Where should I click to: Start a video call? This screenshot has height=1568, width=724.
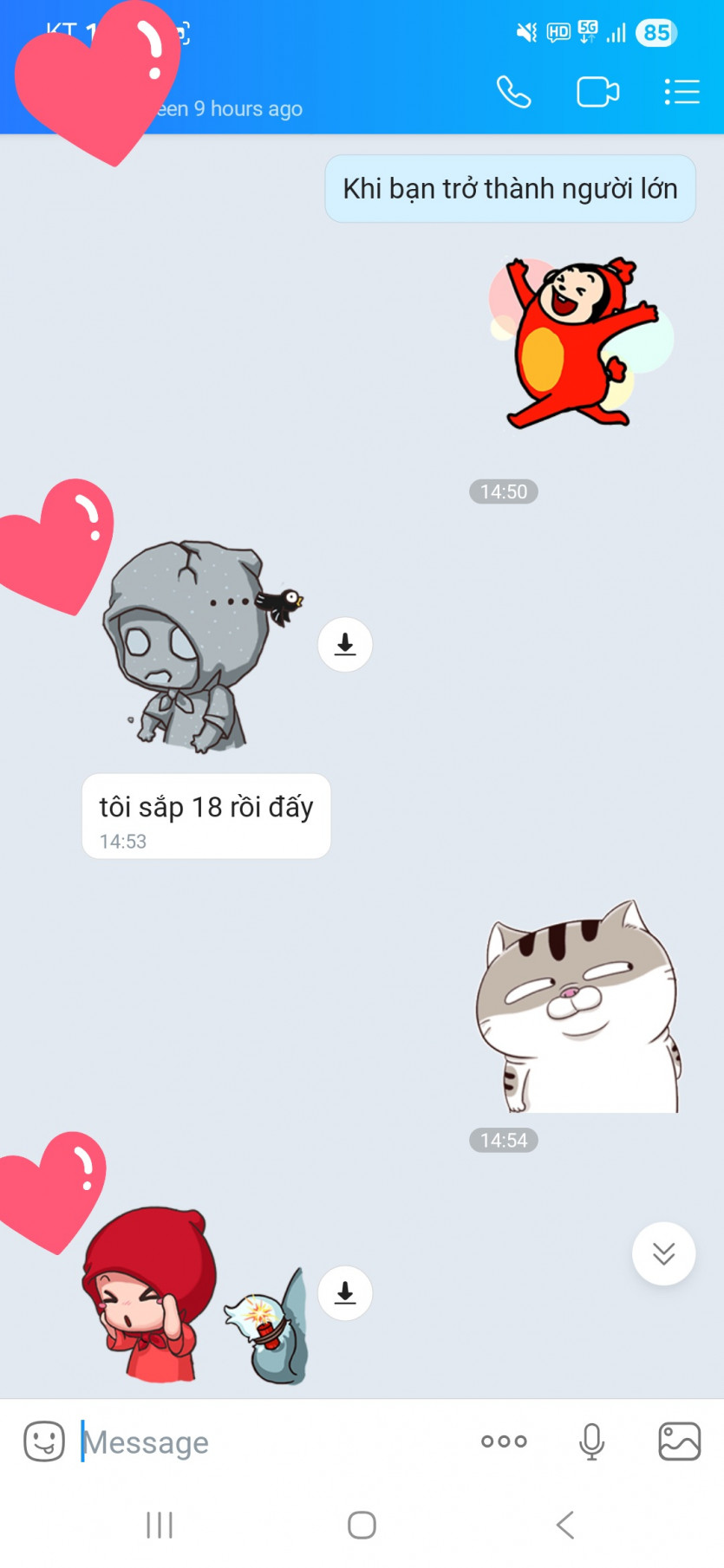pos(597,92)
